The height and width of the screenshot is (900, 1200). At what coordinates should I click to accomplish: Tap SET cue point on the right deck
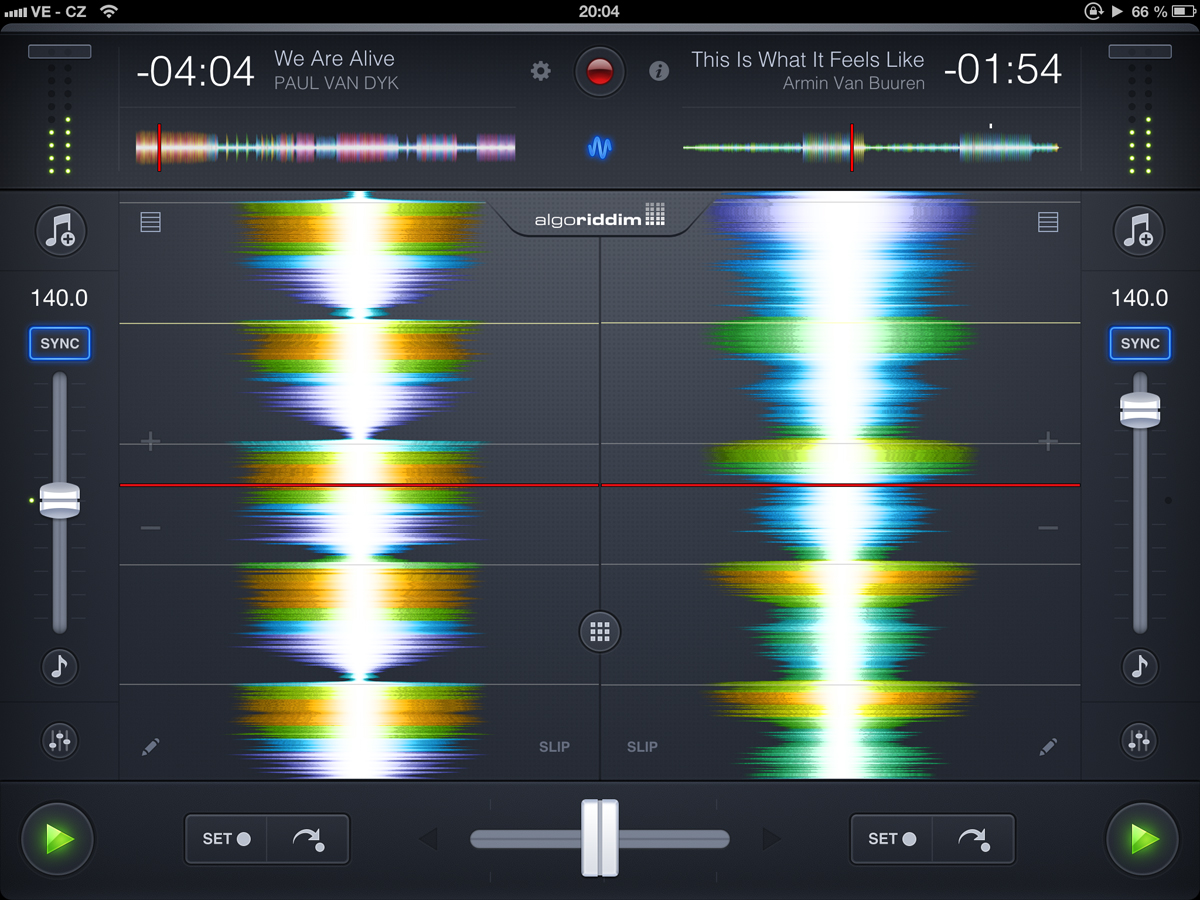point(892,839)
